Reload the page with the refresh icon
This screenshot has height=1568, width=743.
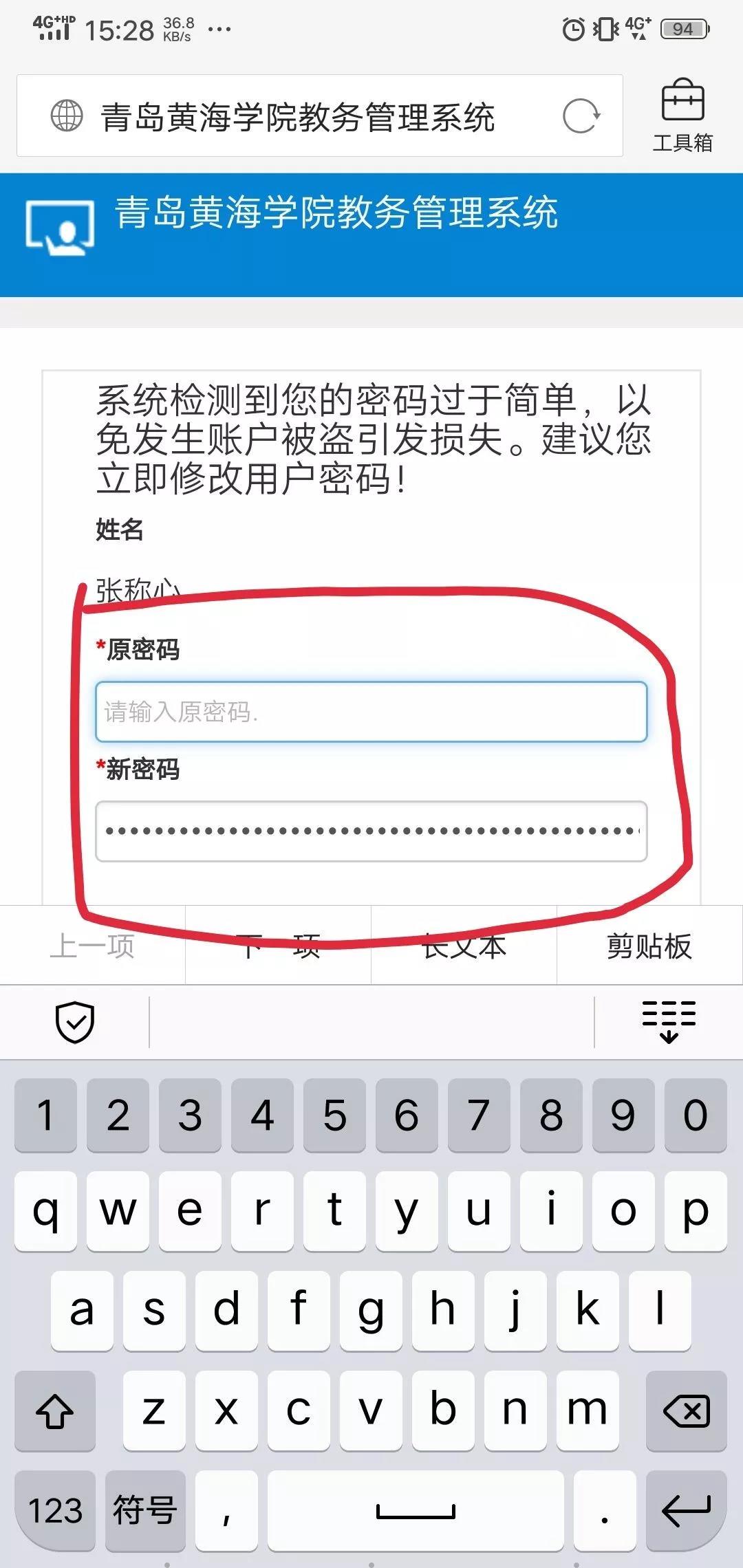pyautogui.click(x=581, y=116)
